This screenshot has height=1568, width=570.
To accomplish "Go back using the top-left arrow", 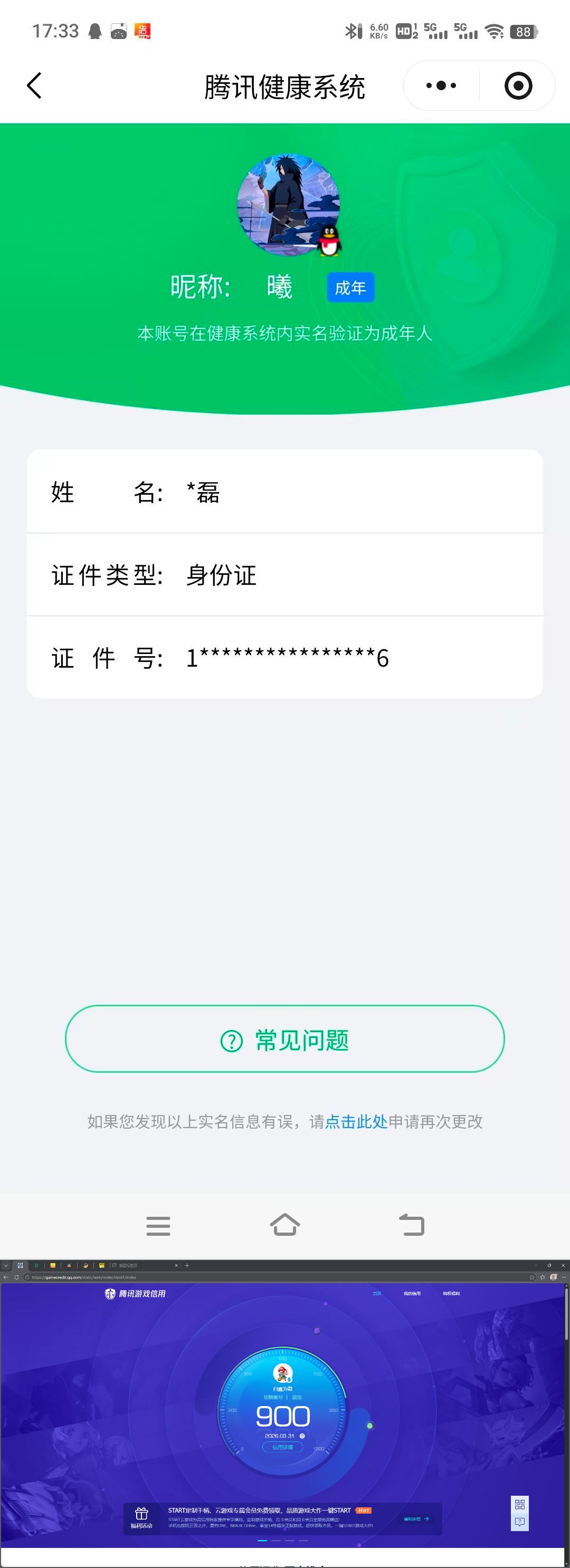I will (35, 86).
